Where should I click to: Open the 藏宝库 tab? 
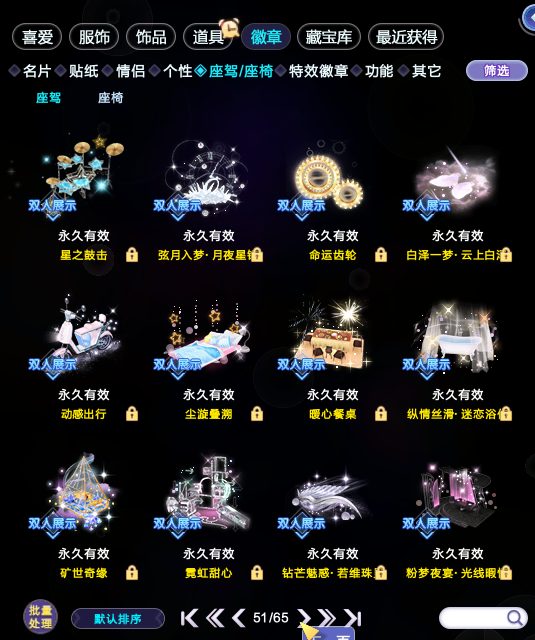(329, 37)
